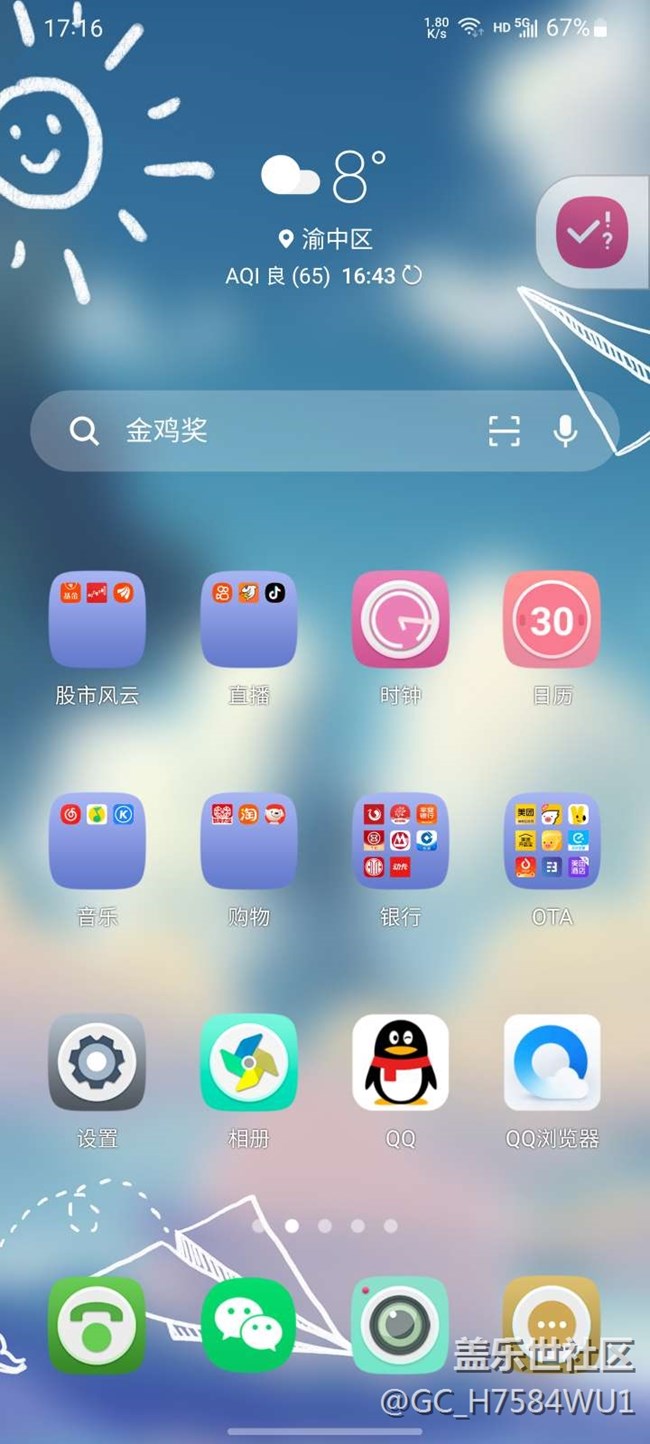Open the 日历 calendar app
Viewport: 650px width, 1444px height.
click(x=552, y=620)
